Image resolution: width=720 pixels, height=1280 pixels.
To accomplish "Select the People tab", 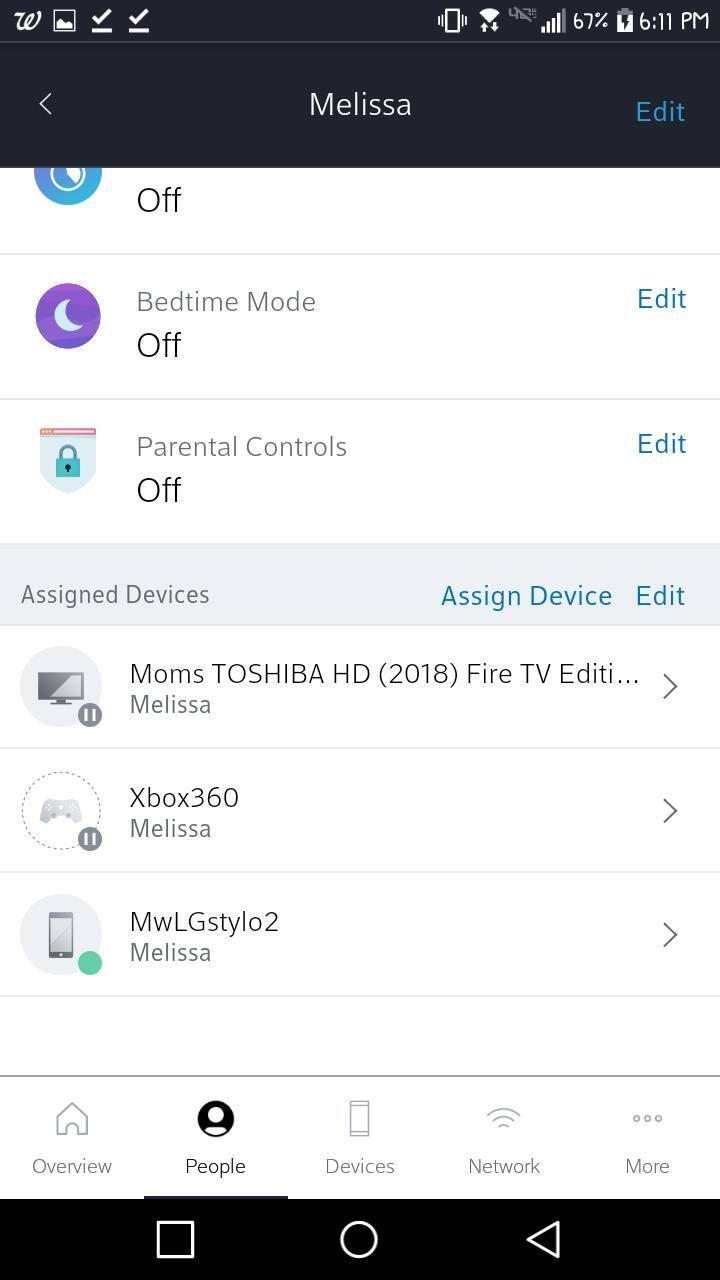I will 215,1138.
